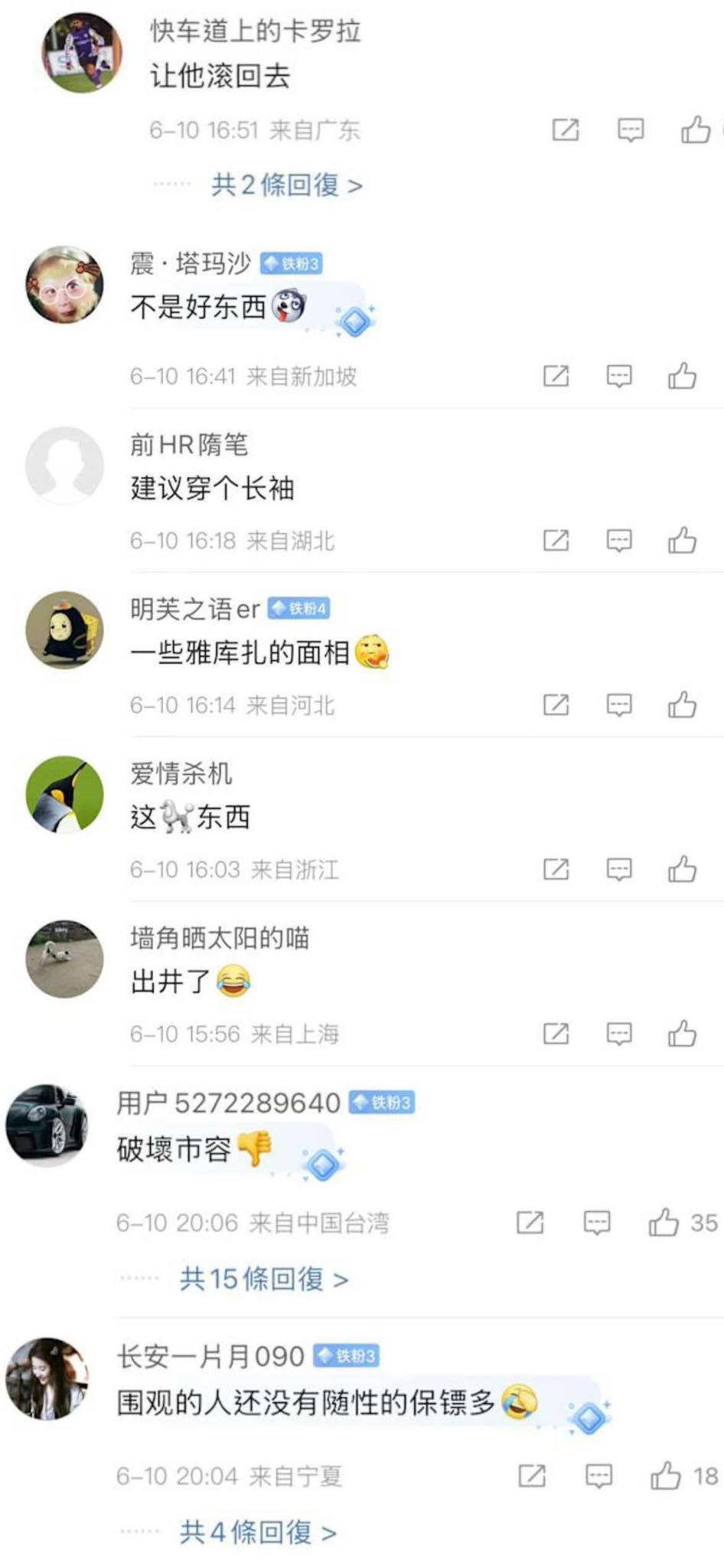The height and width of the screenshot is (1568, 724).
Task: Like 震·塔玛沙's comment
Action: pyautogui.click(x=681, y=376)
